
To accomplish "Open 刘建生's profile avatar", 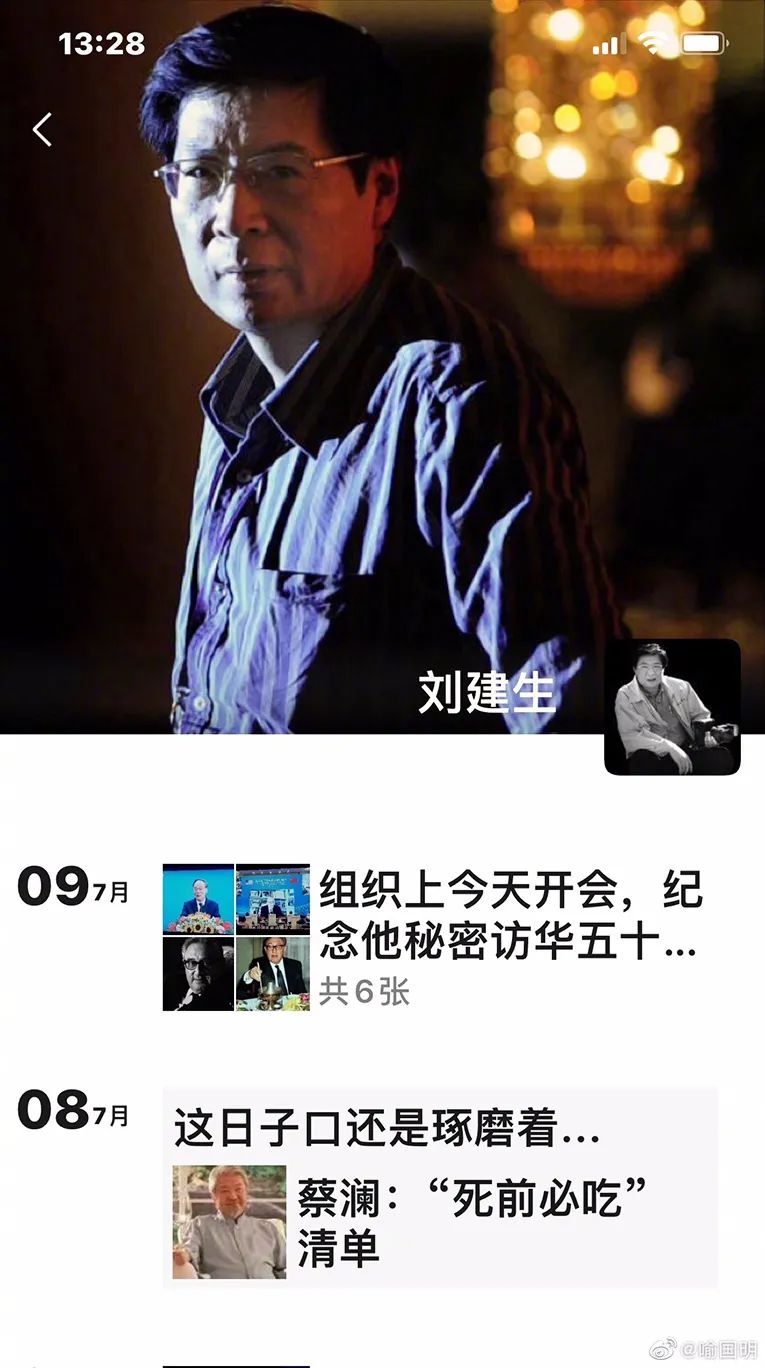I will point(672,707).
